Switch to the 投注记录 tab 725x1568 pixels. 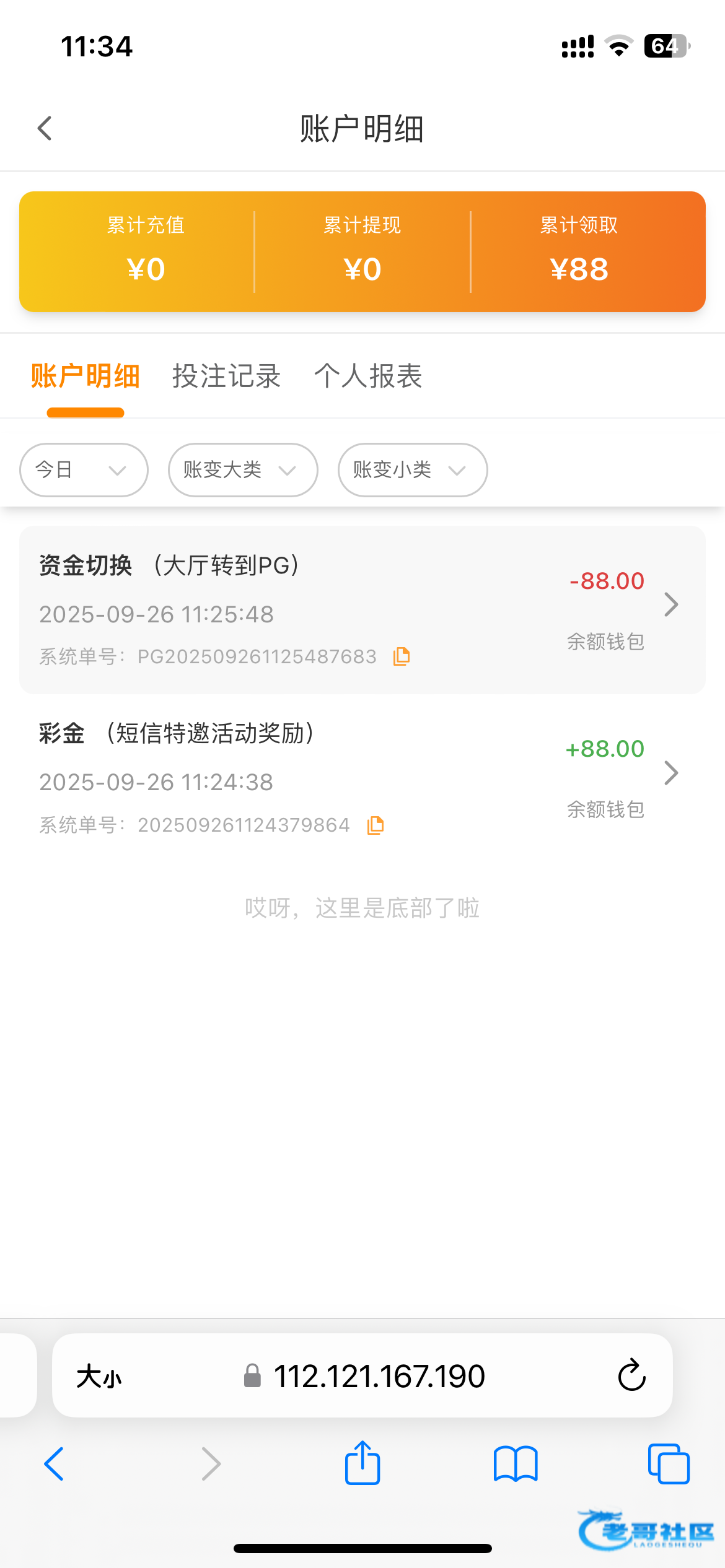tap(226, 377)
